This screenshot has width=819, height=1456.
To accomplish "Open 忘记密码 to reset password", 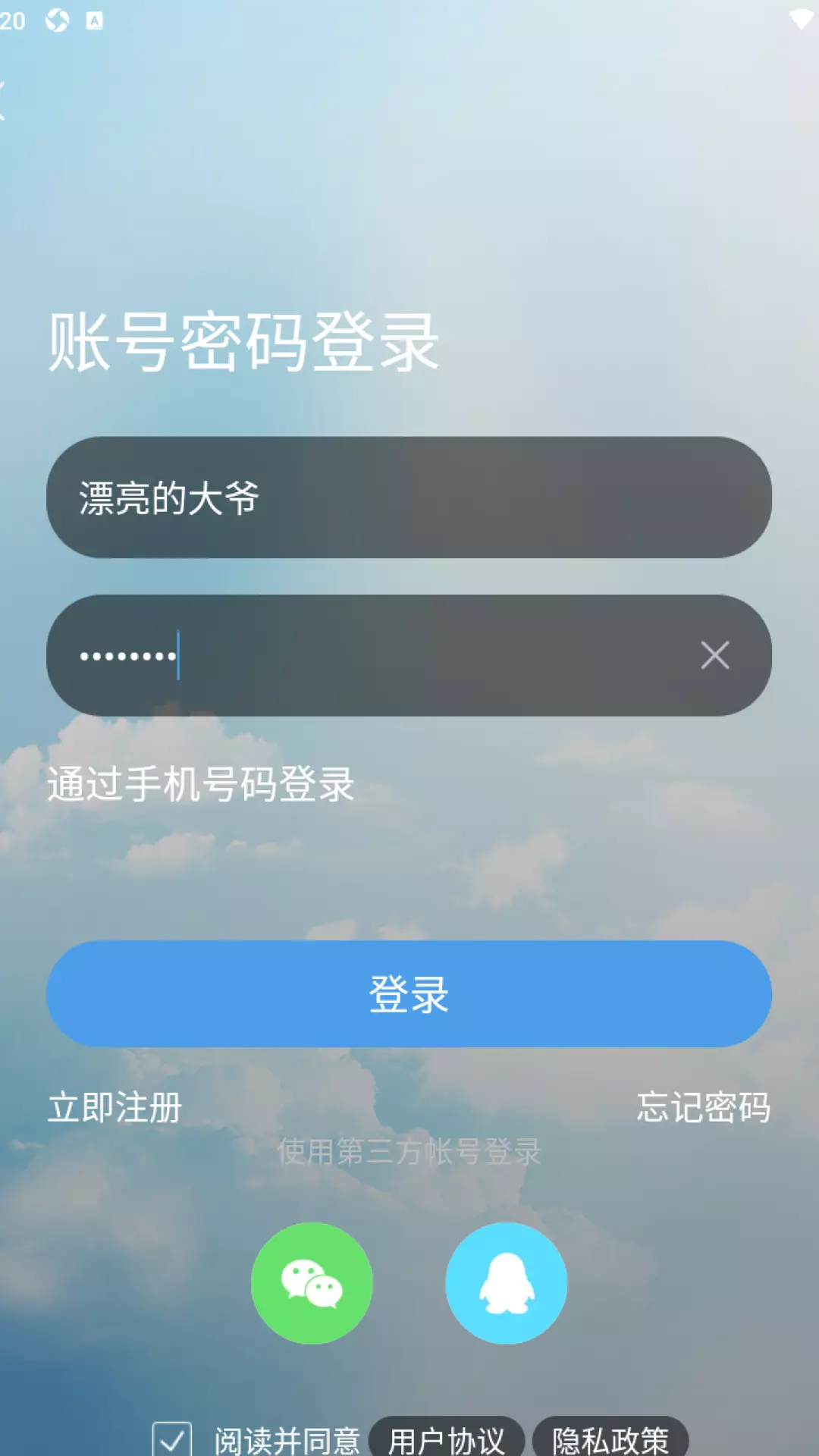I will [x=703, y=1107].
